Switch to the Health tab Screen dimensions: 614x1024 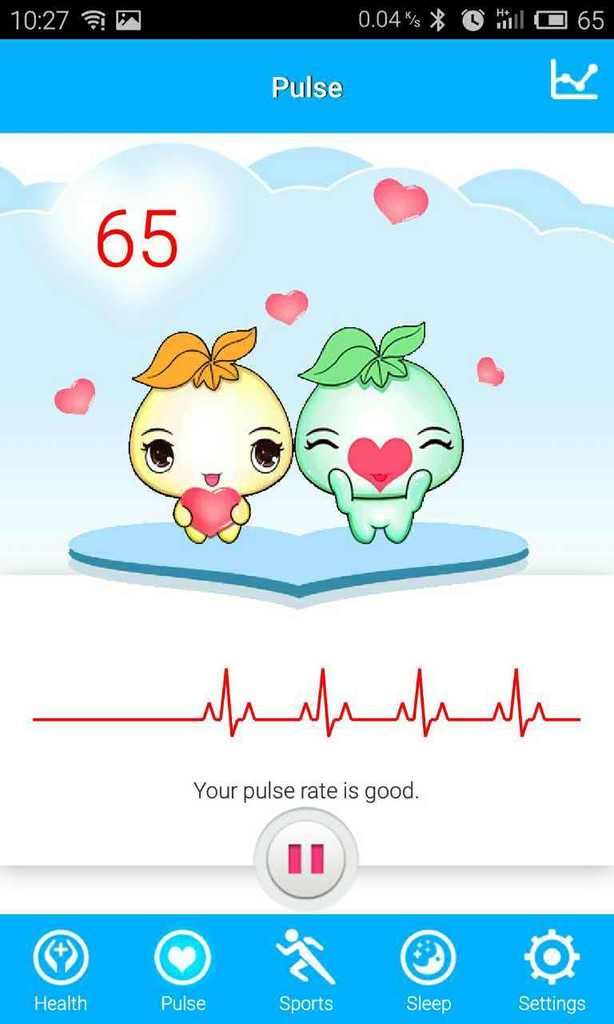61,968
